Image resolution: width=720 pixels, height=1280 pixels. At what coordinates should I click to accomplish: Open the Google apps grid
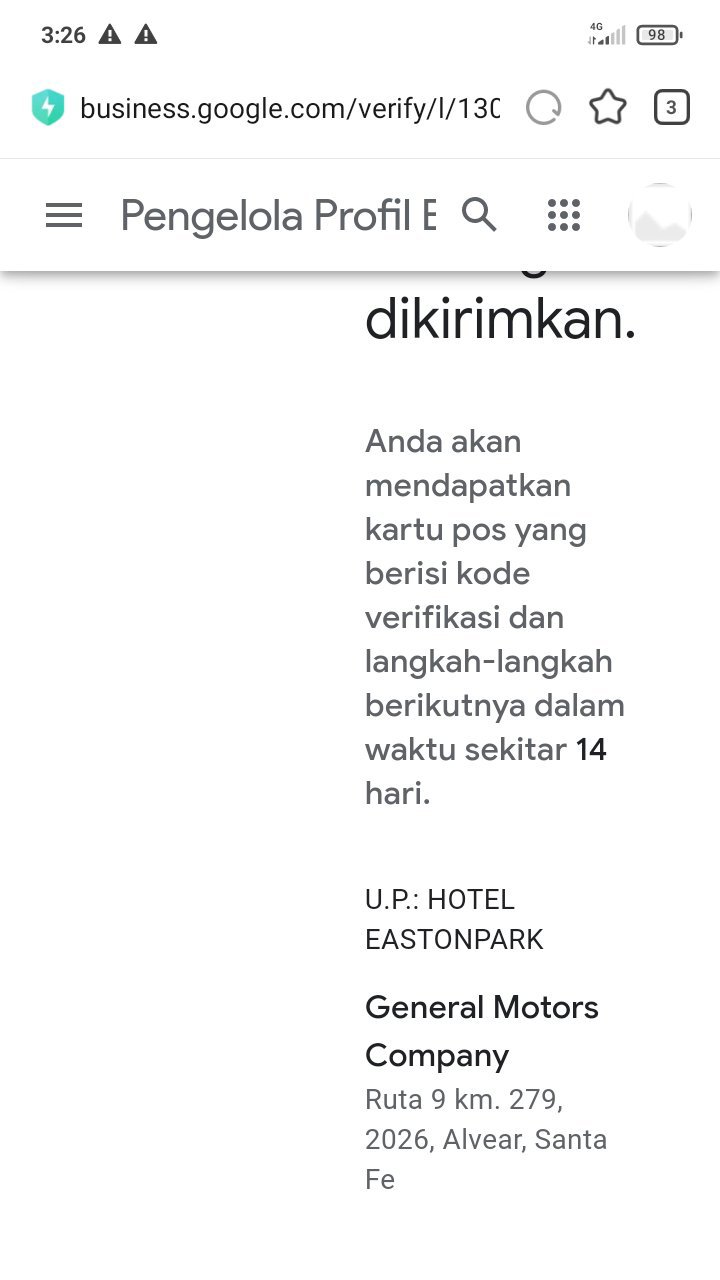click(x=564, y=215)
